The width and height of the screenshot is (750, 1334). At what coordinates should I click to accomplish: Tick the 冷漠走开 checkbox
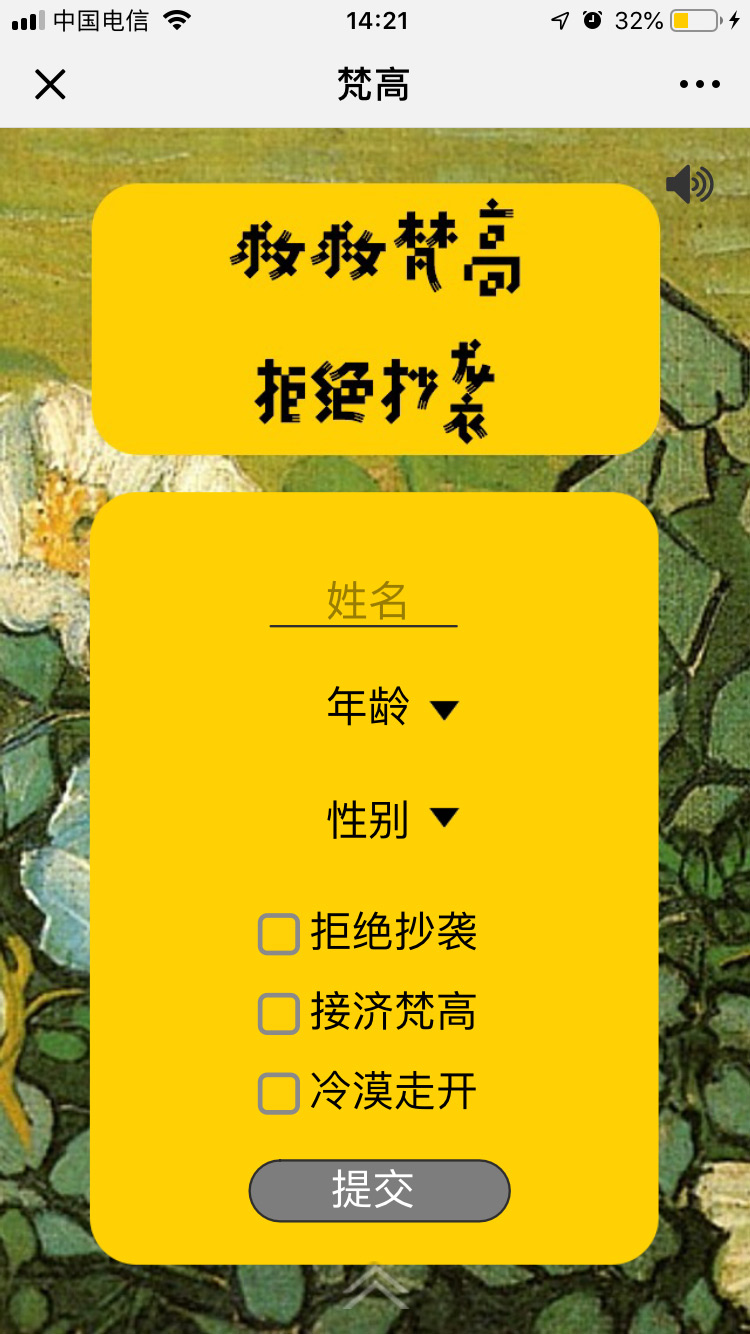tap(279, 1093)
